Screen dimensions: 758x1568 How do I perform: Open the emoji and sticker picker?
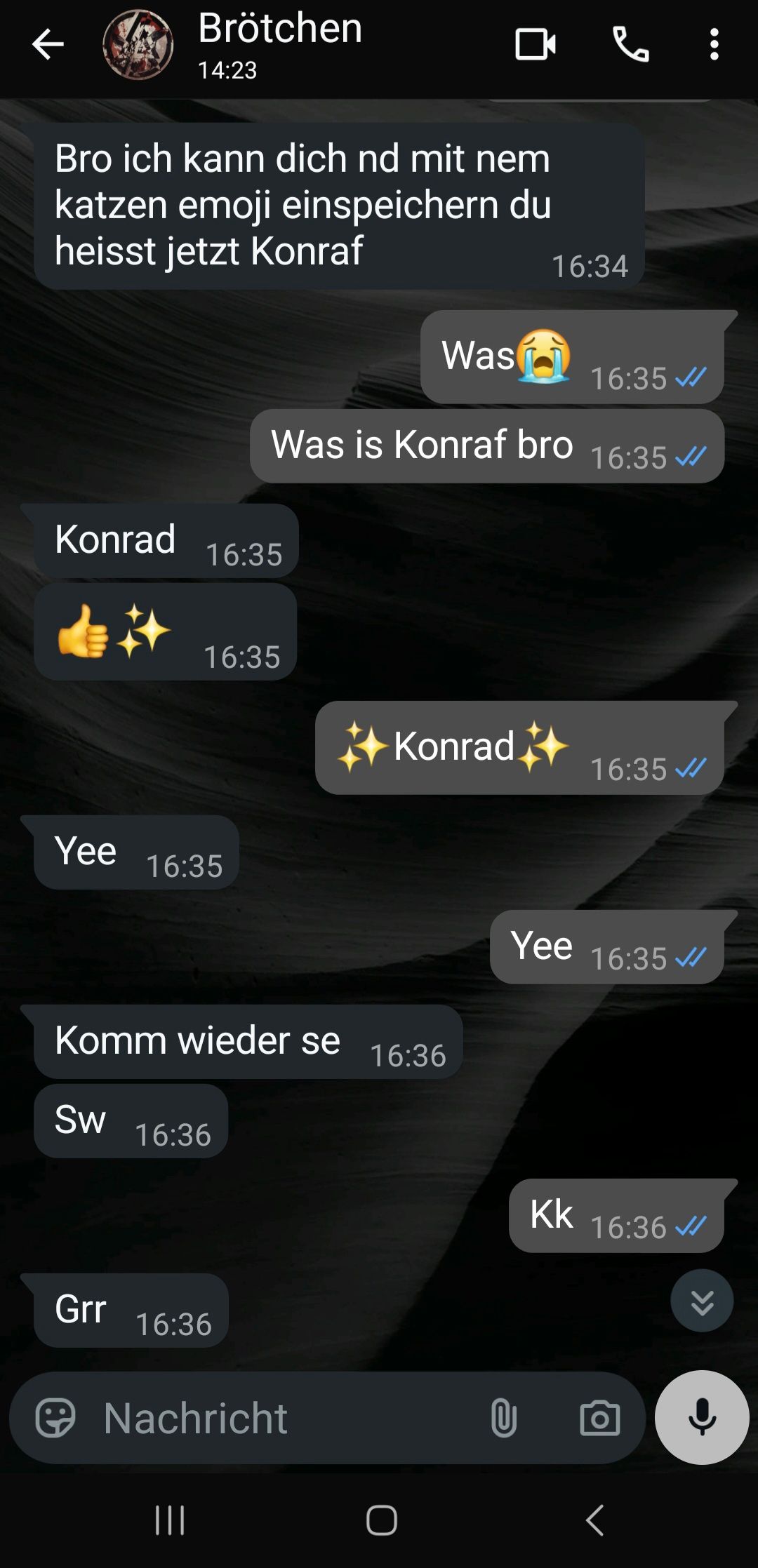(55, 1418)
